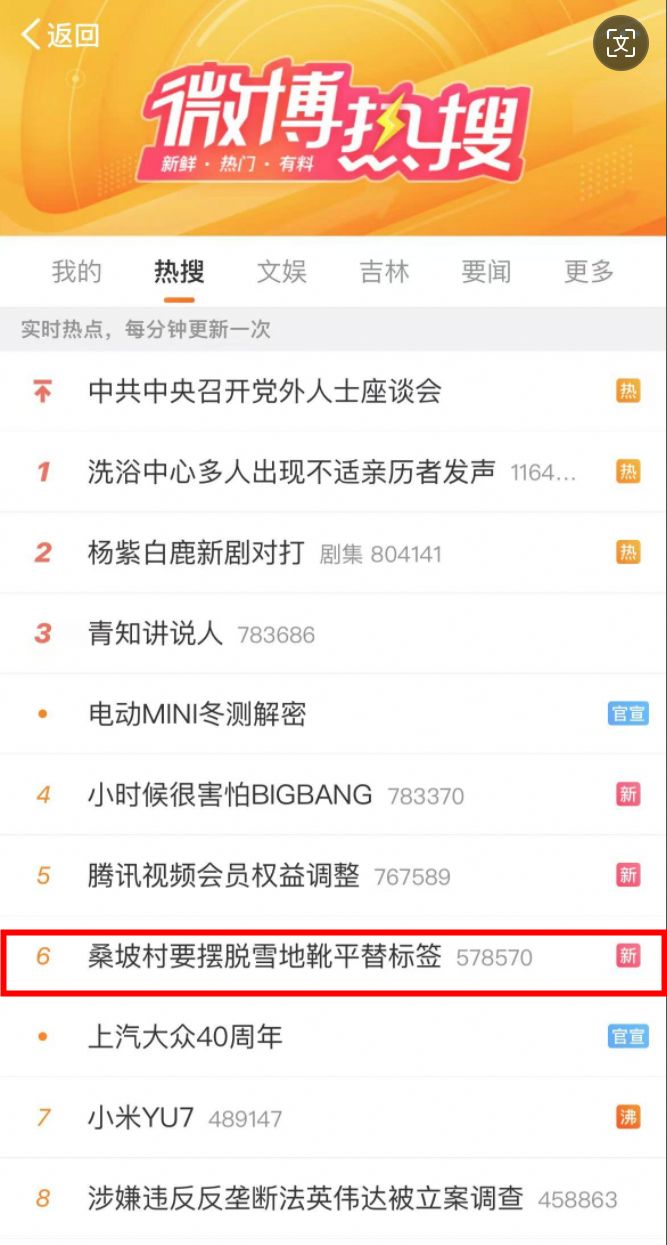Open pinned topic 中共中央召开党外人士座谈会

[265, 391]
